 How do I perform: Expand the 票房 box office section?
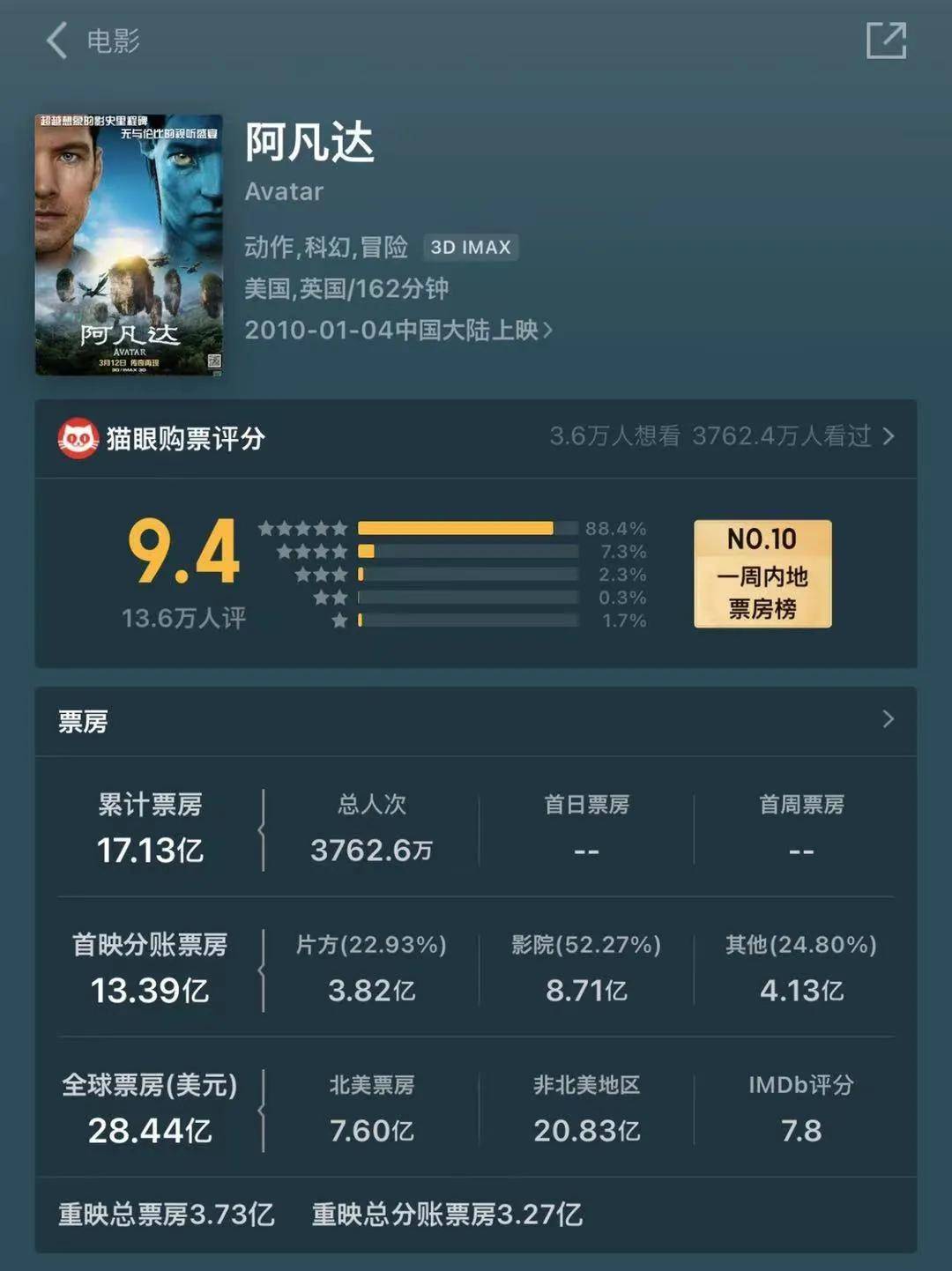888,719
